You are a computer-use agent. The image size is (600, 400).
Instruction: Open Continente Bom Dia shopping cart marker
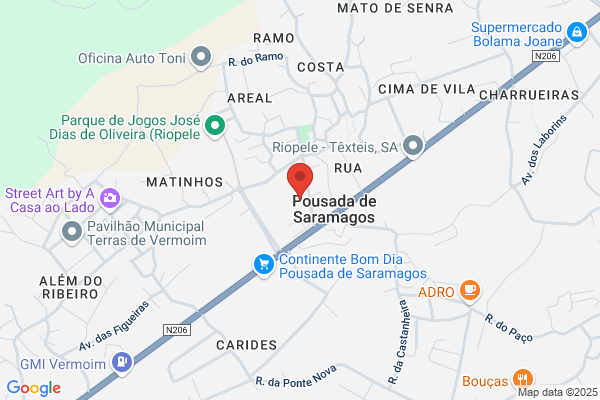[264, 265]
